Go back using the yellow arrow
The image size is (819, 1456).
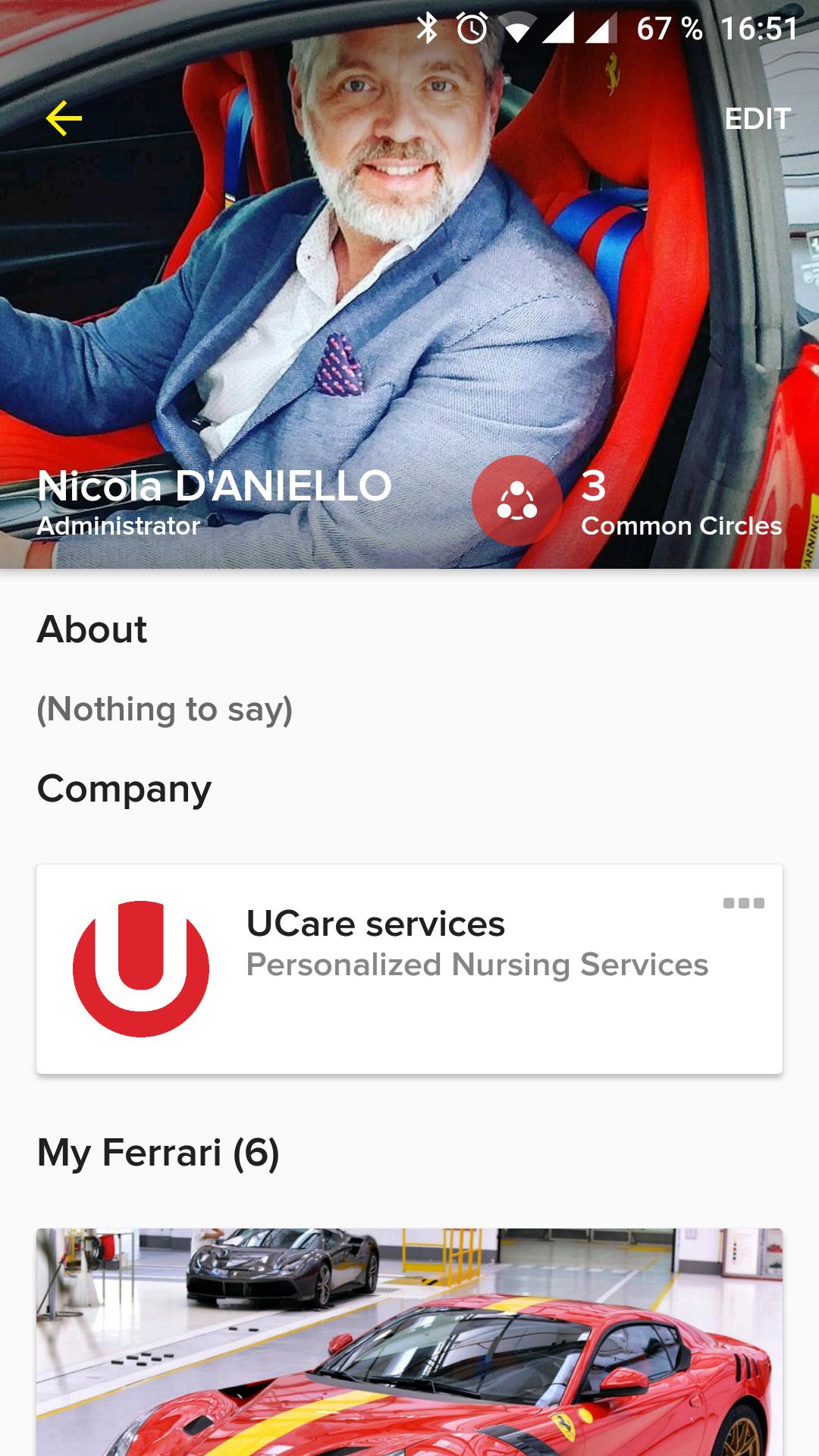(x=64, y=118)
